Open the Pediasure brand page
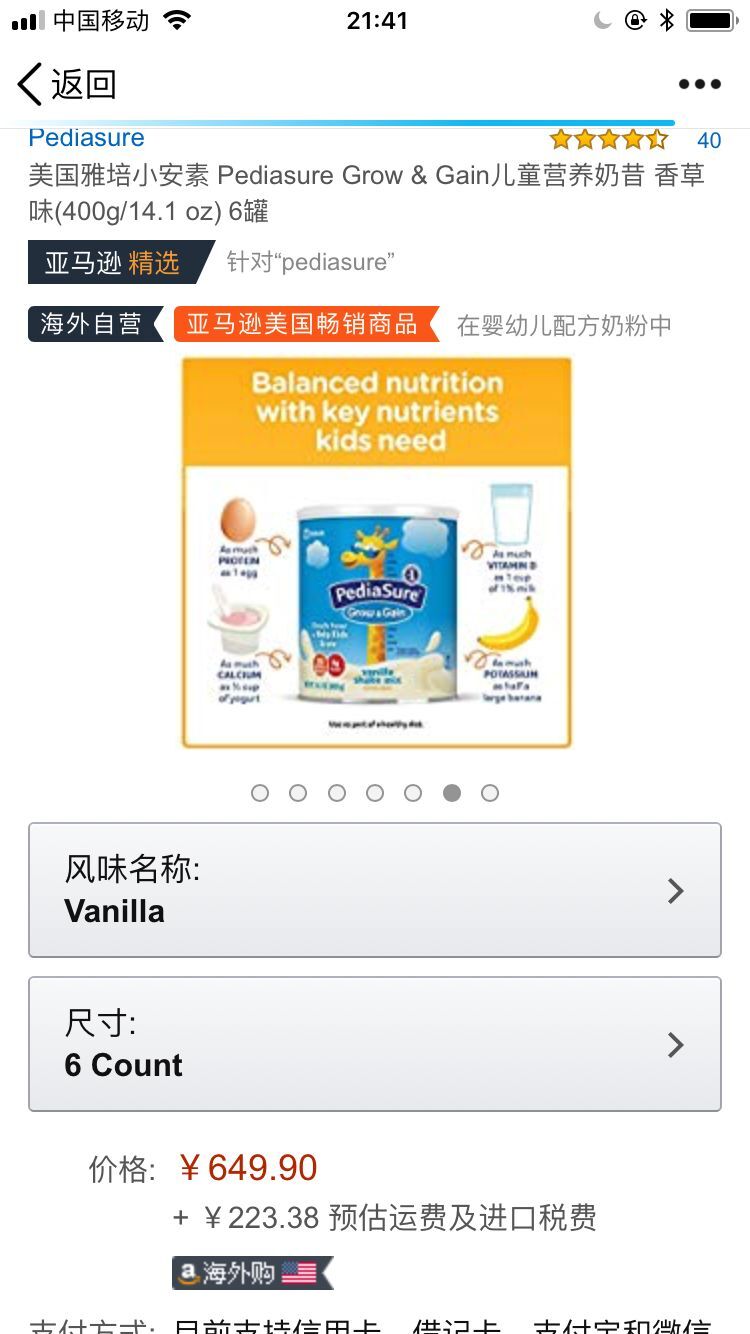The height and width of the screenshot is (1334, 750). [87, 137]
